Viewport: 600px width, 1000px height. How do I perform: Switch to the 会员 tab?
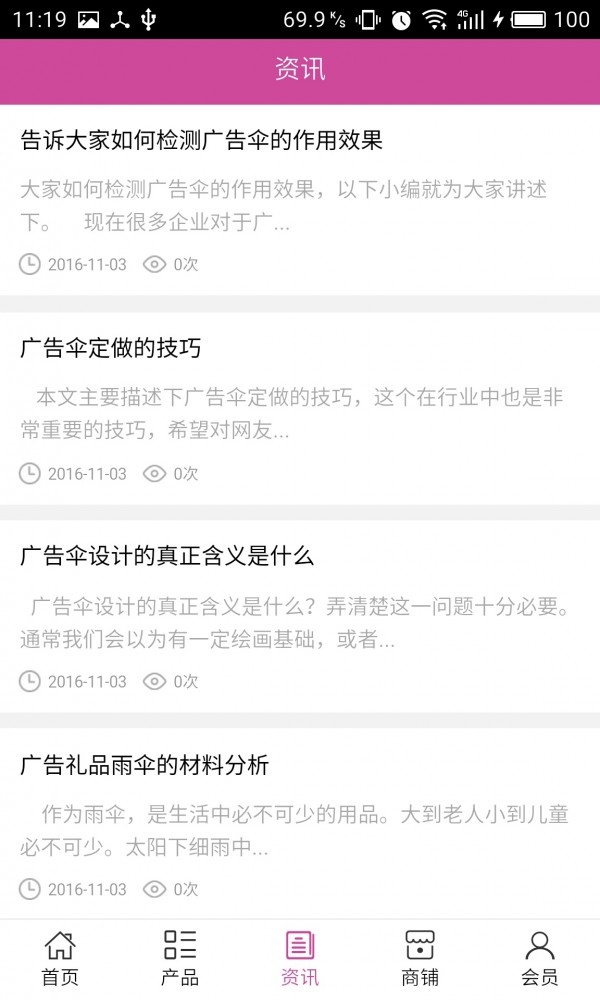tap(540, 958)
